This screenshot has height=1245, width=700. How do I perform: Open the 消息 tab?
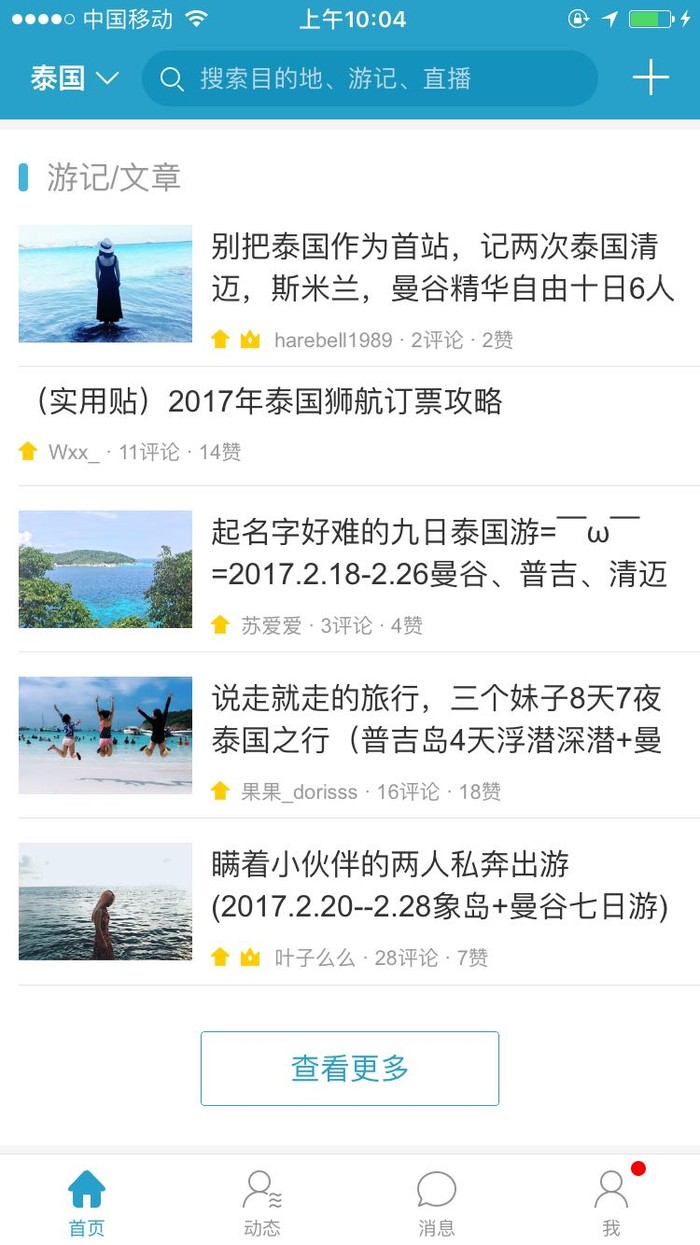[437, 1203]
